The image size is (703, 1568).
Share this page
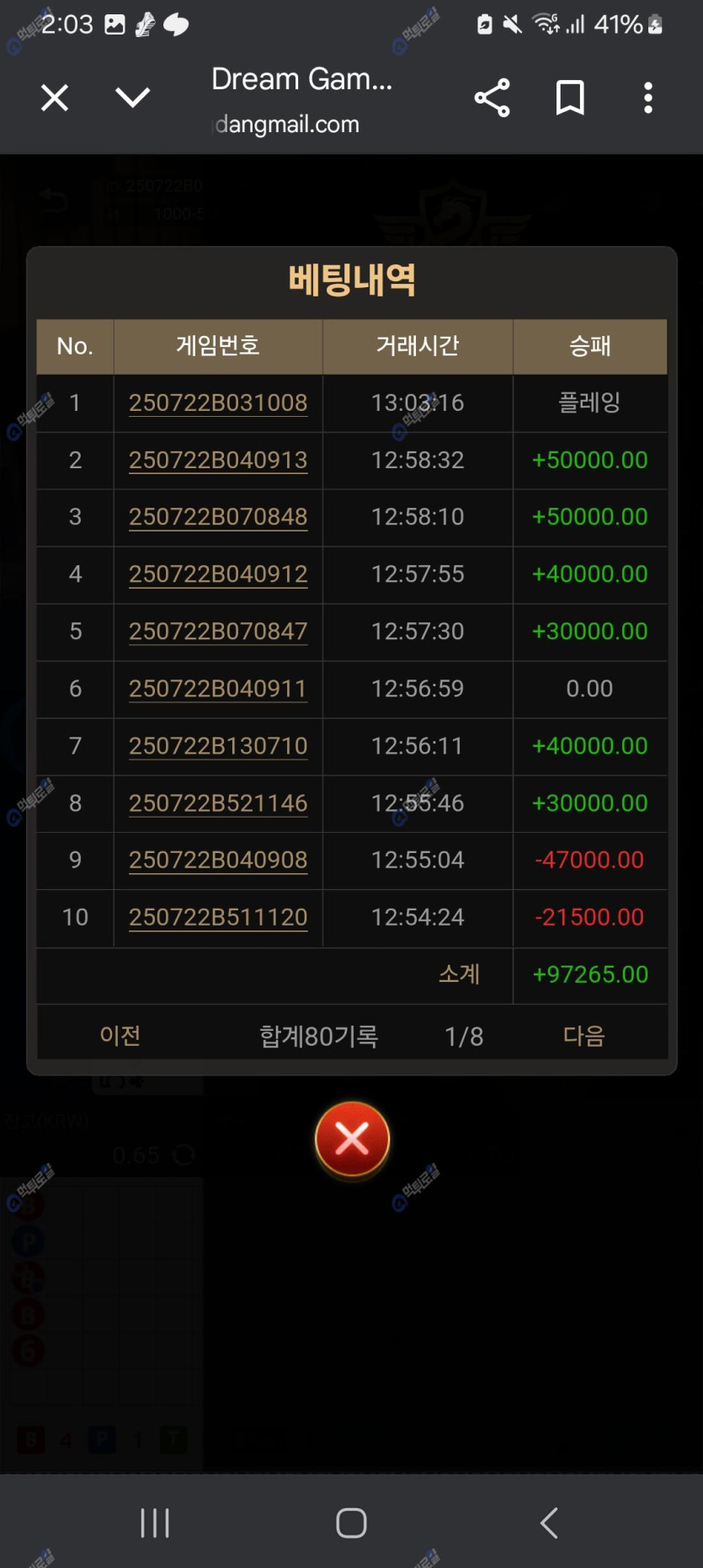click(x=493, y=98)
